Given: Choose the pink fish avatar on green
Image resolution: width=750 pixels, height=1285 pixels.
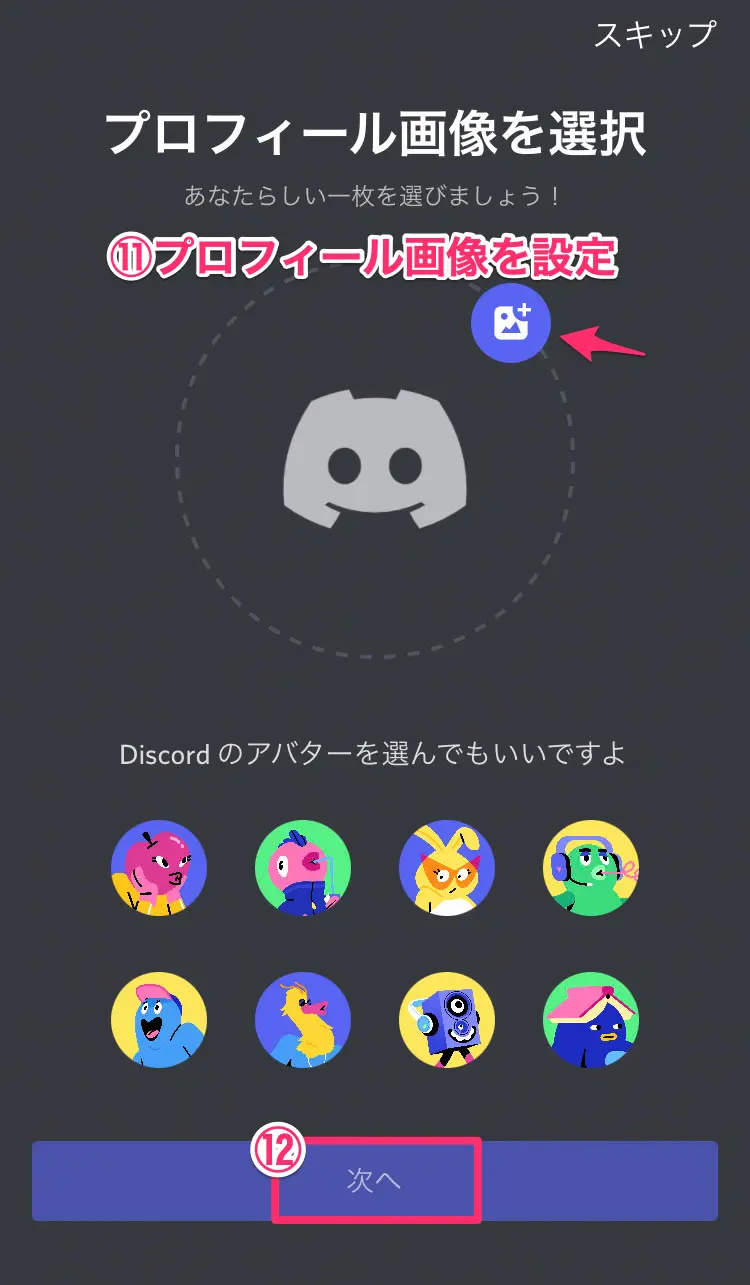Looking at the screenshot, I should coord(303,868).
